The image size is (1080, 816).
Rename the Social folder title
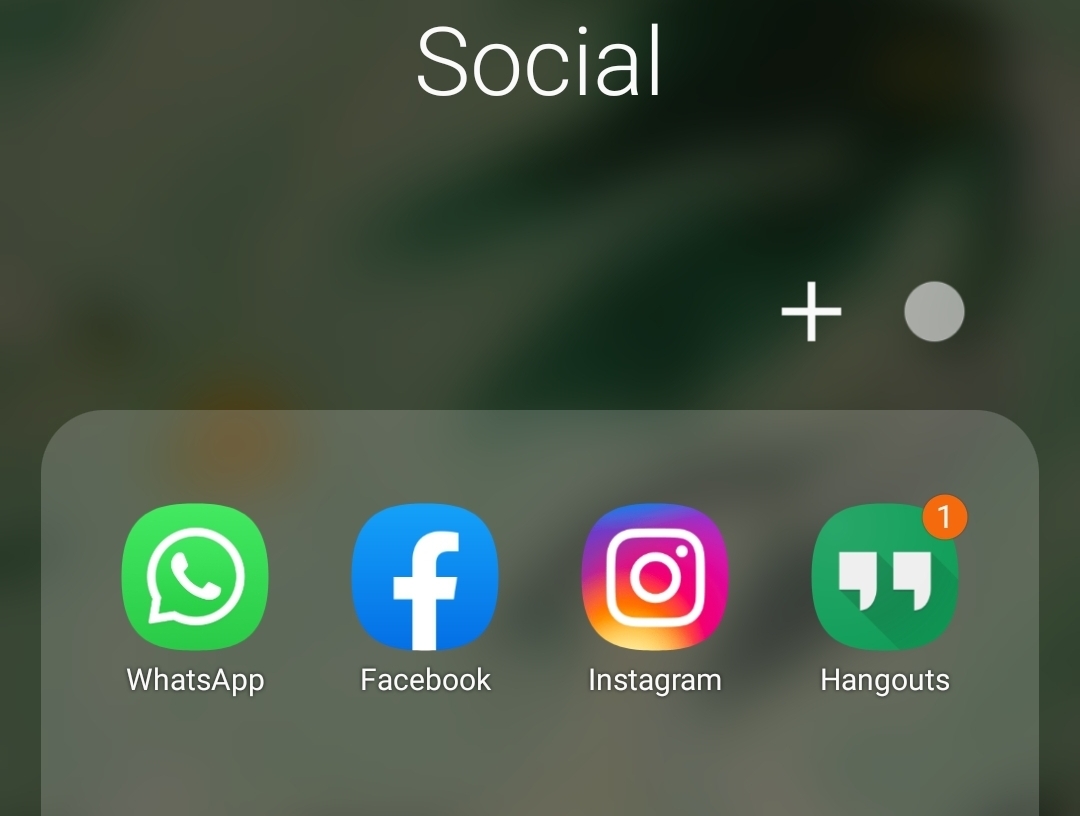[539, 62]
